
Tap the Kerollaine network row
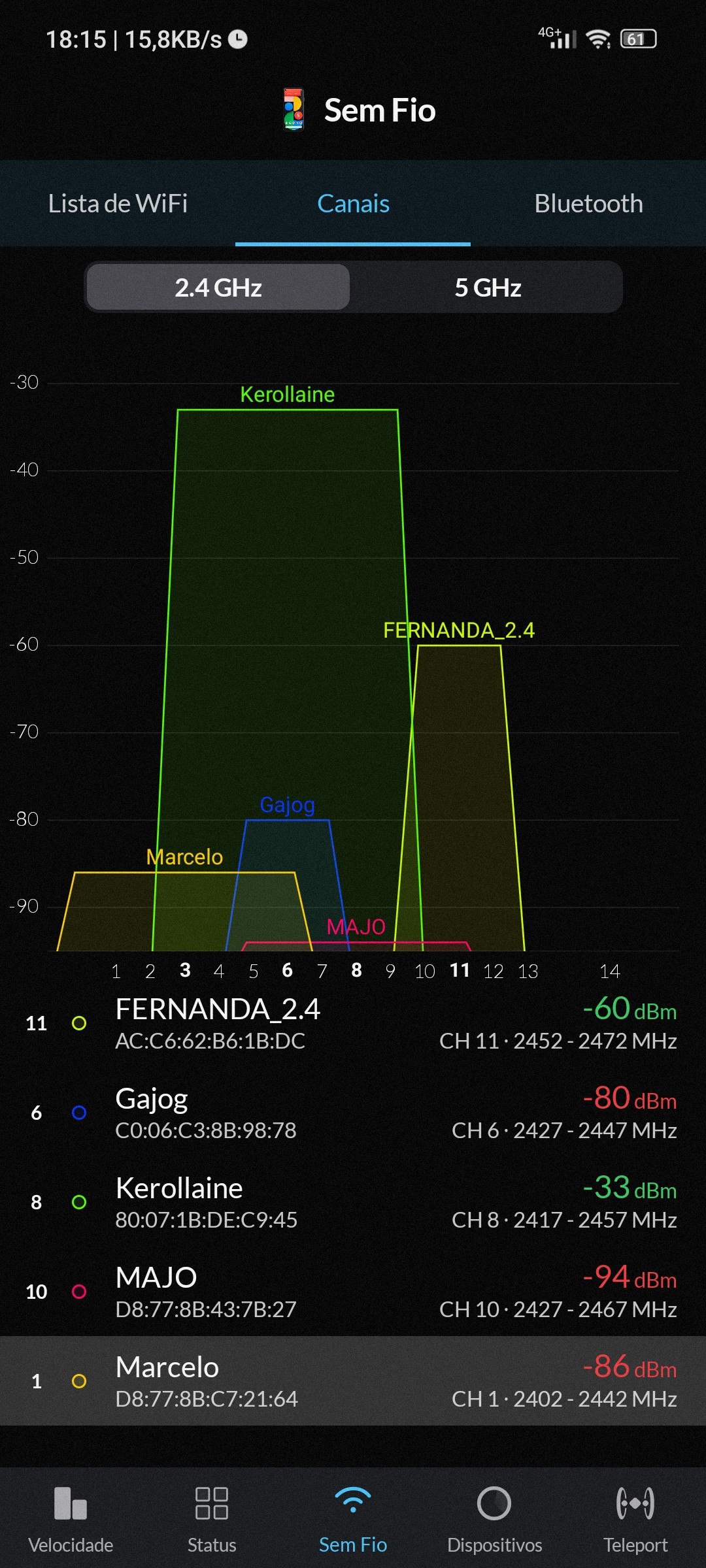pos(353,1202)
